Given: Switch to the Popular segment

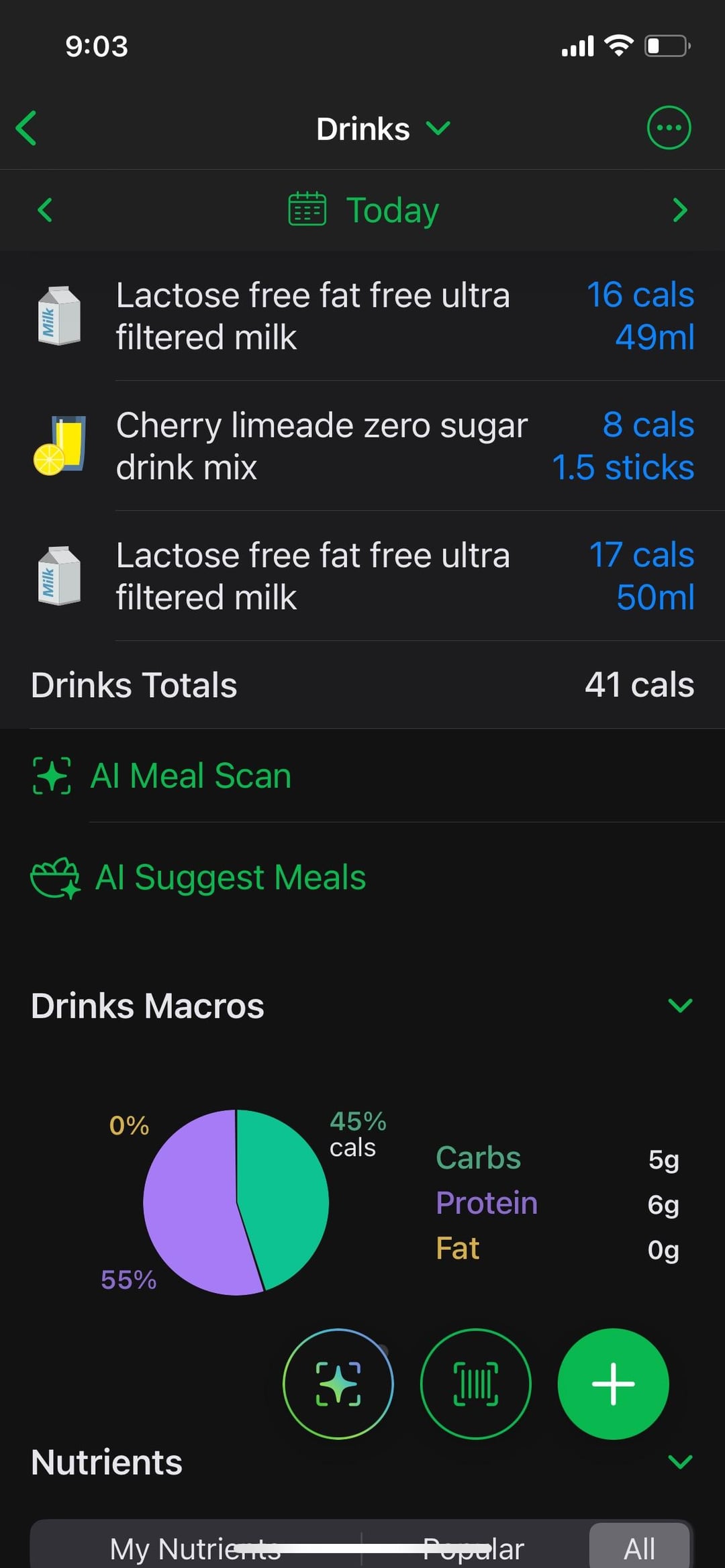Looking at the screenshot, I should [x=473, y=1549].
